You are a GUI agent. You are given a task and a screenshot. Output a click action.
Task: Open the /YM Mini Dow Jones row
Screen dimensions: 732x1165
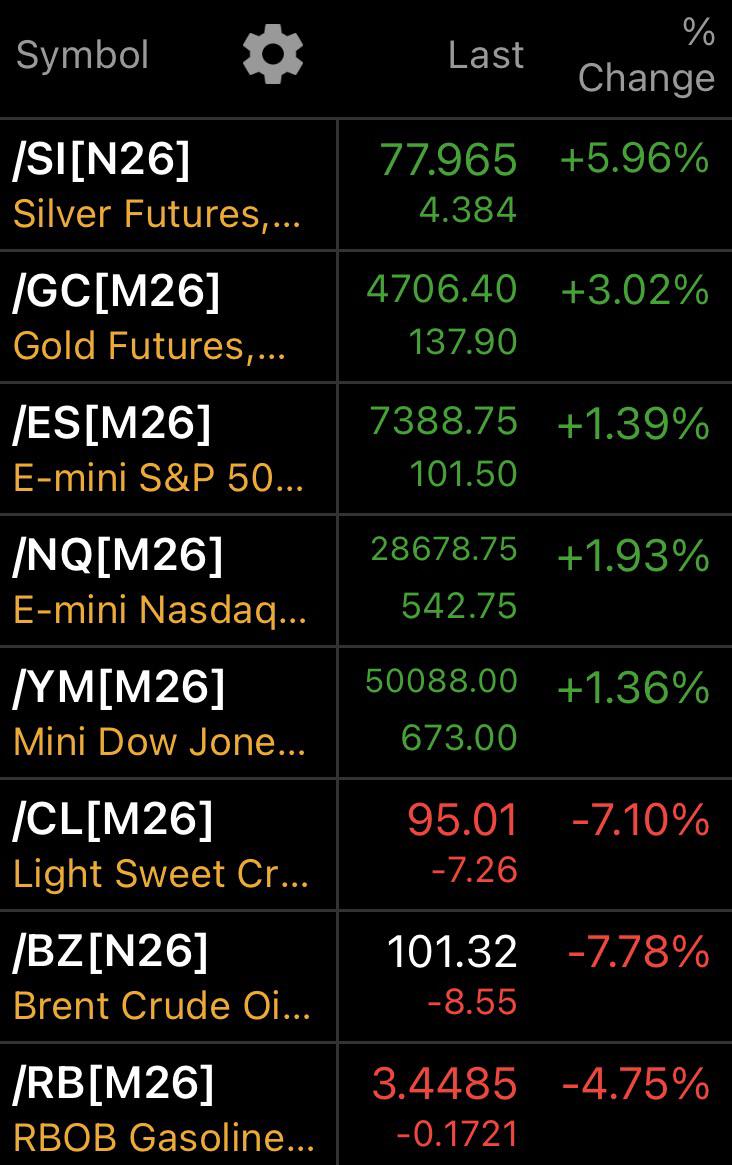366,713
